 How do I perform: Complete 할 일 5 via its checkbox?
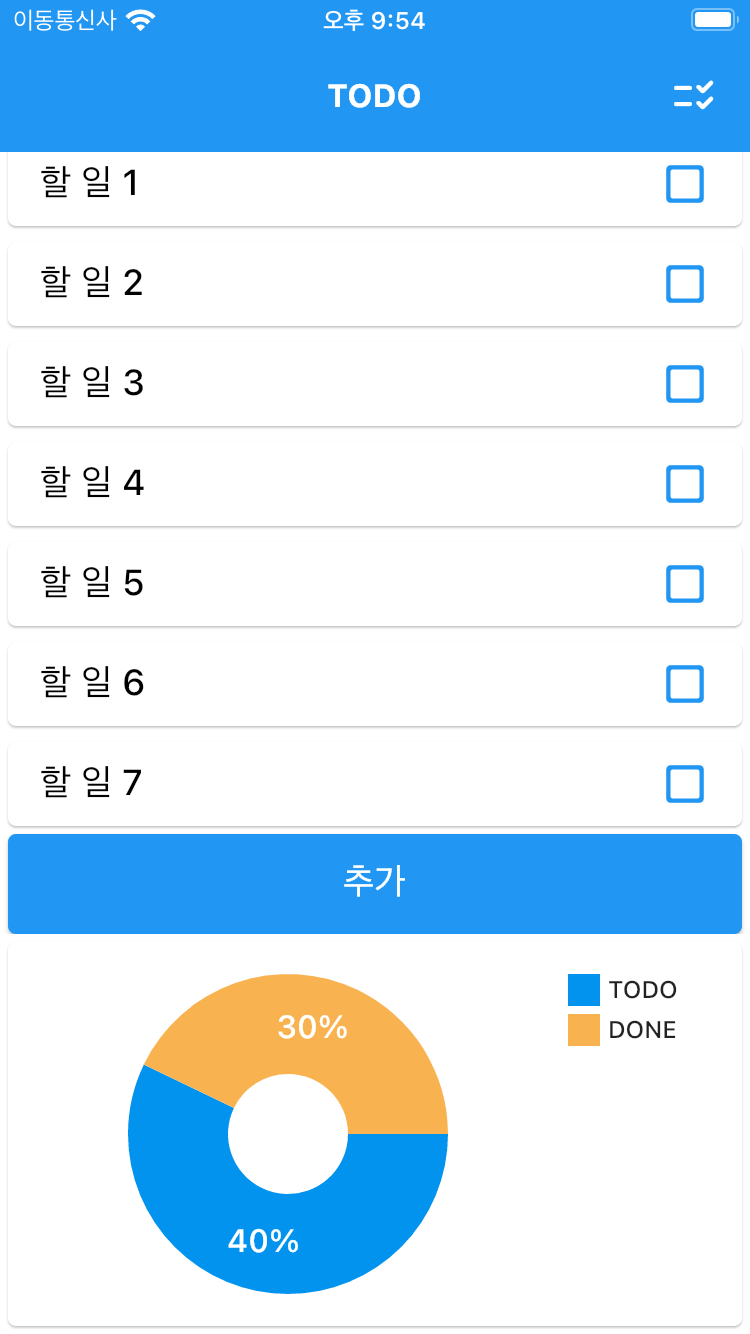tap(685, 584)
